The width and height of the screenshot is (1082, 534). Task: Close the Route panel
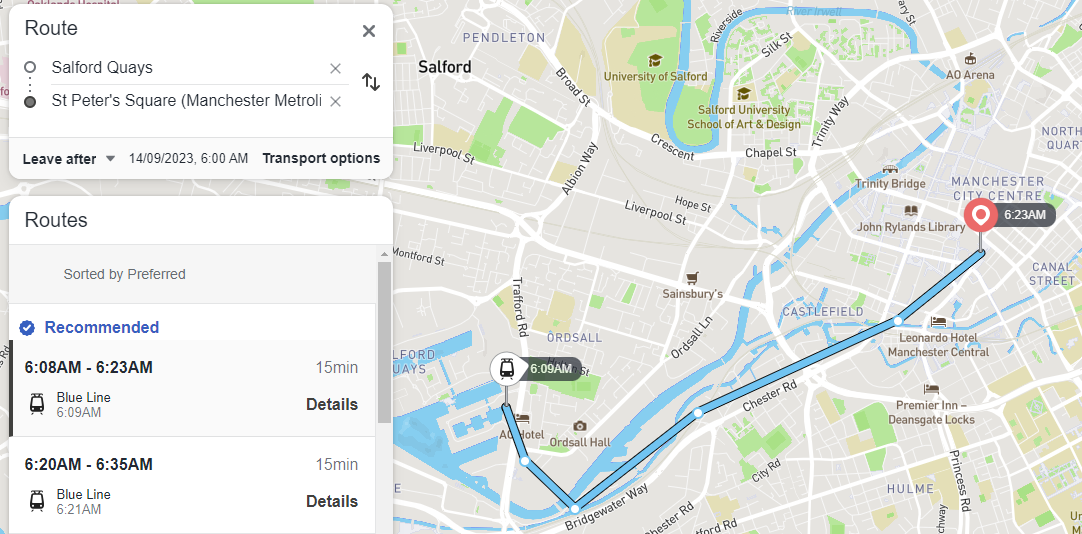[x=369, y=31]
